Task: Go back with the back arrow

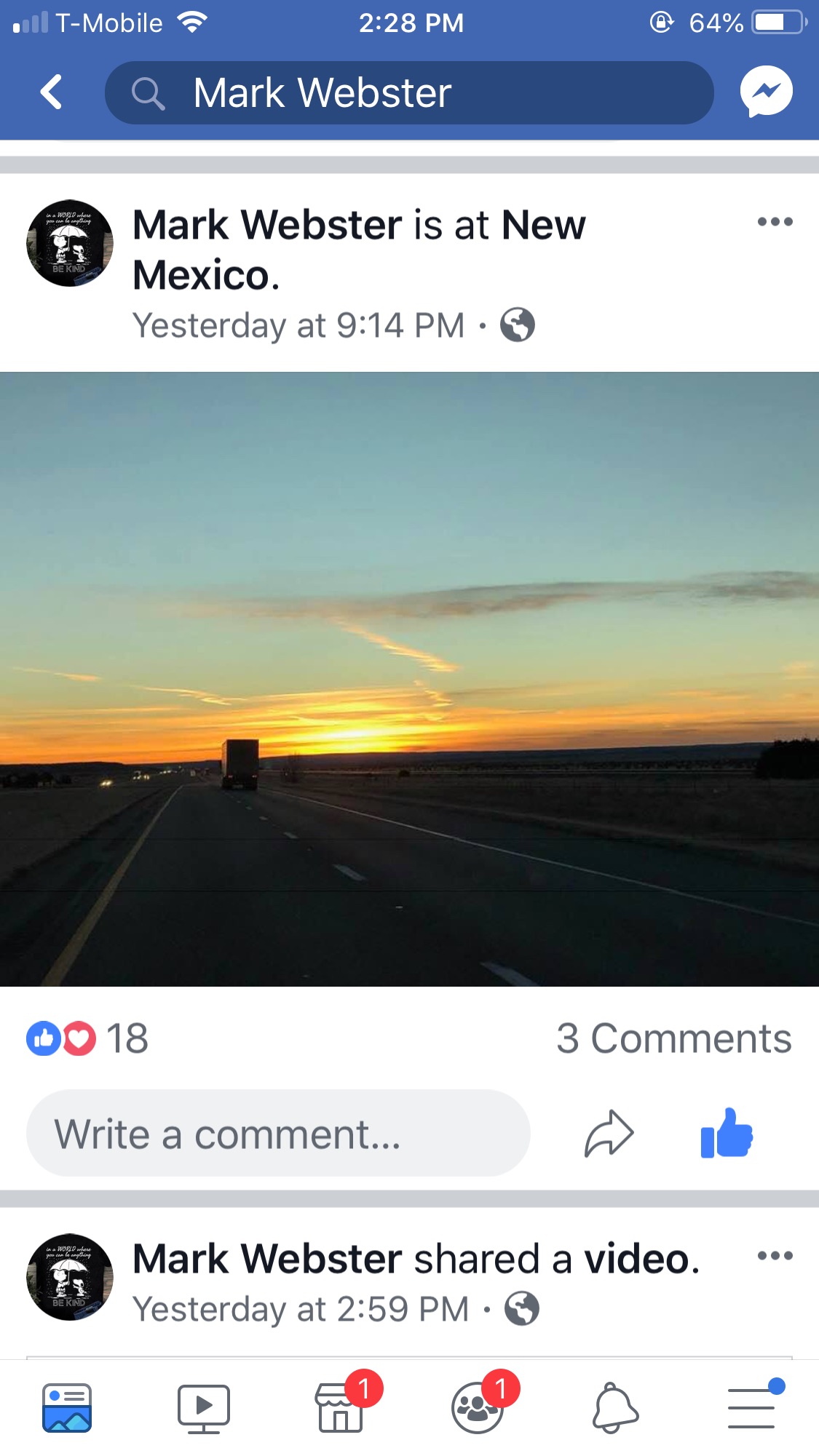Action: pos(51,92)
